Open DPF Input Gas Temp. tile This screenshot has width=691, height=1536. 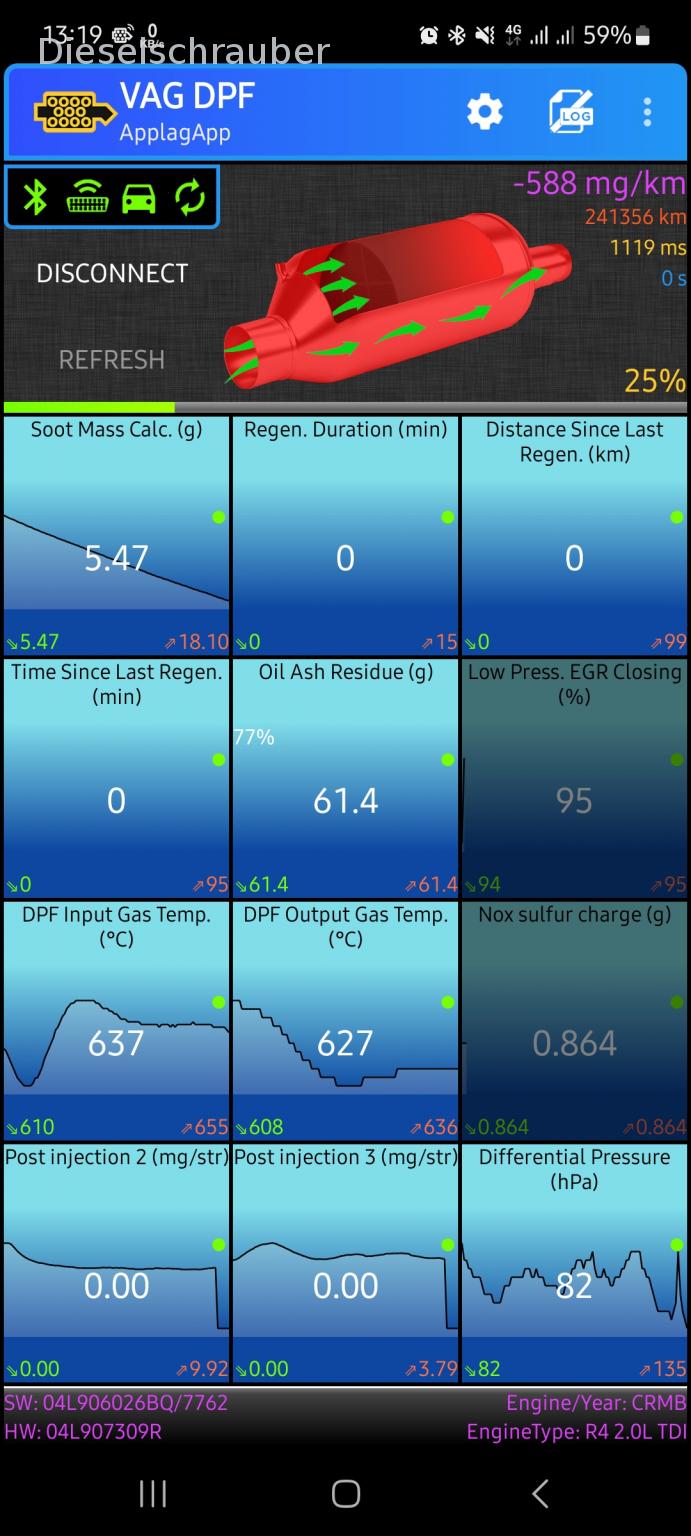(116, 1021)
